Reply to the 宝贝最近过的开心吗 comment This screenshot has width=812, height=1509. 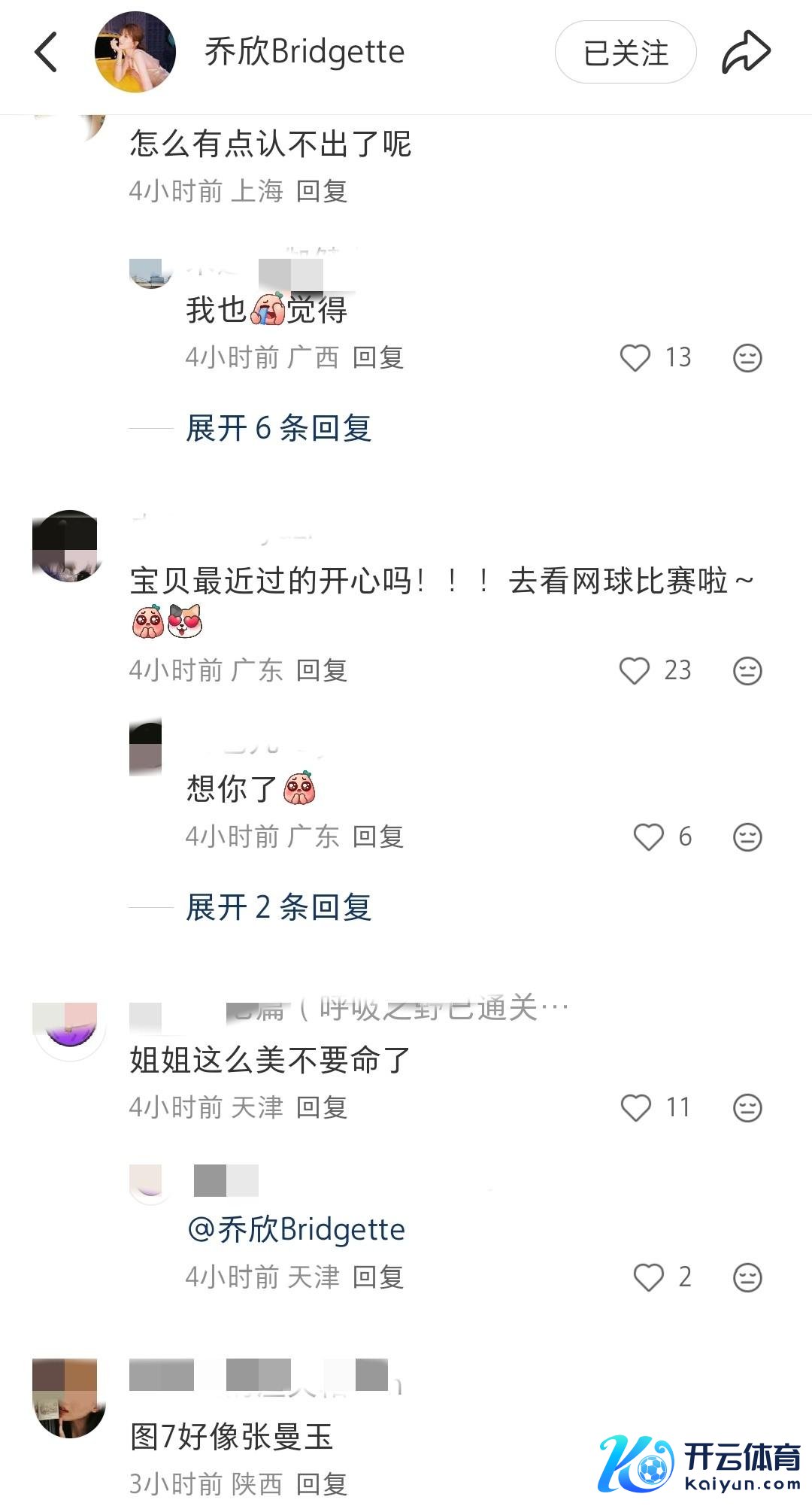(x=321, y=670)
